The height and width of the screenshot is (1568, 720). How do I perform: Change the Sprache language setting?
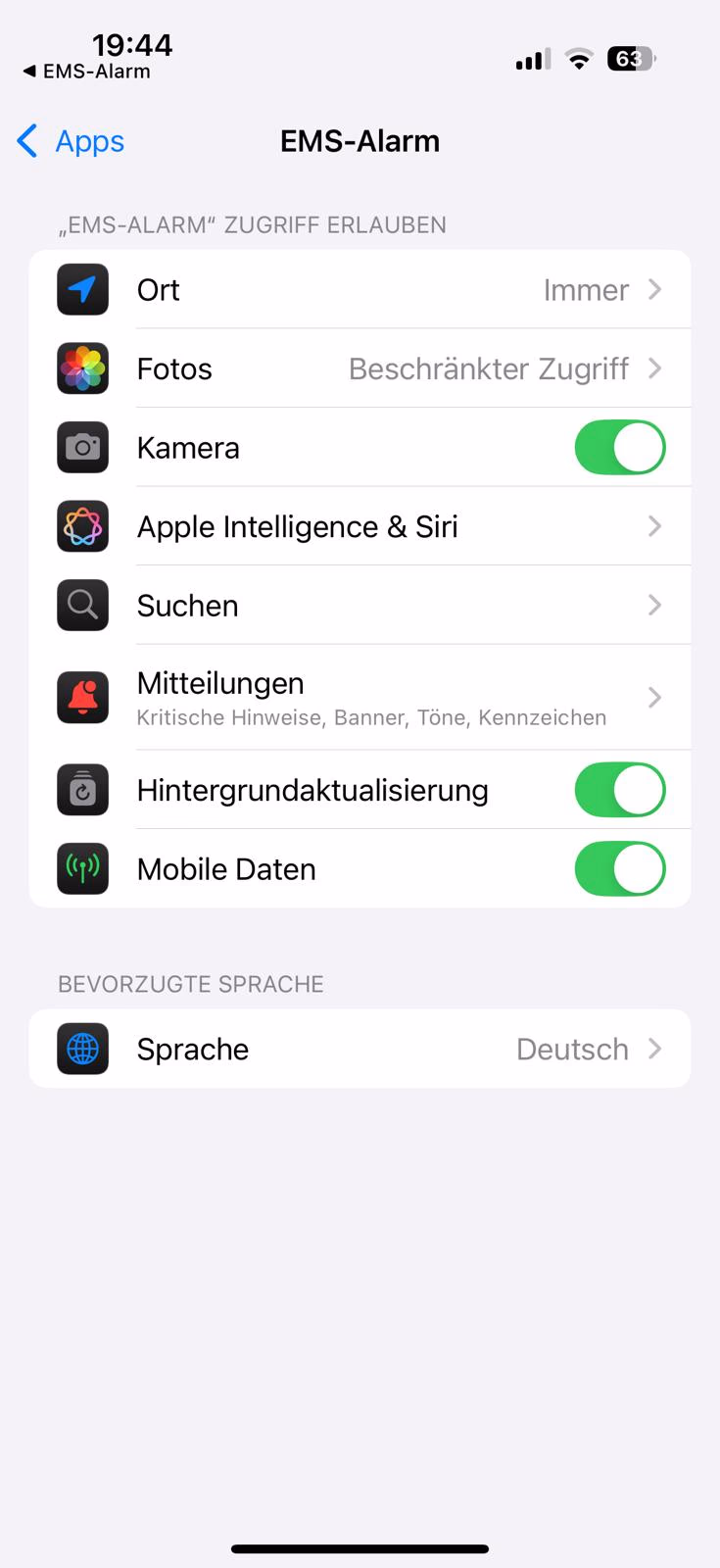360,1049
